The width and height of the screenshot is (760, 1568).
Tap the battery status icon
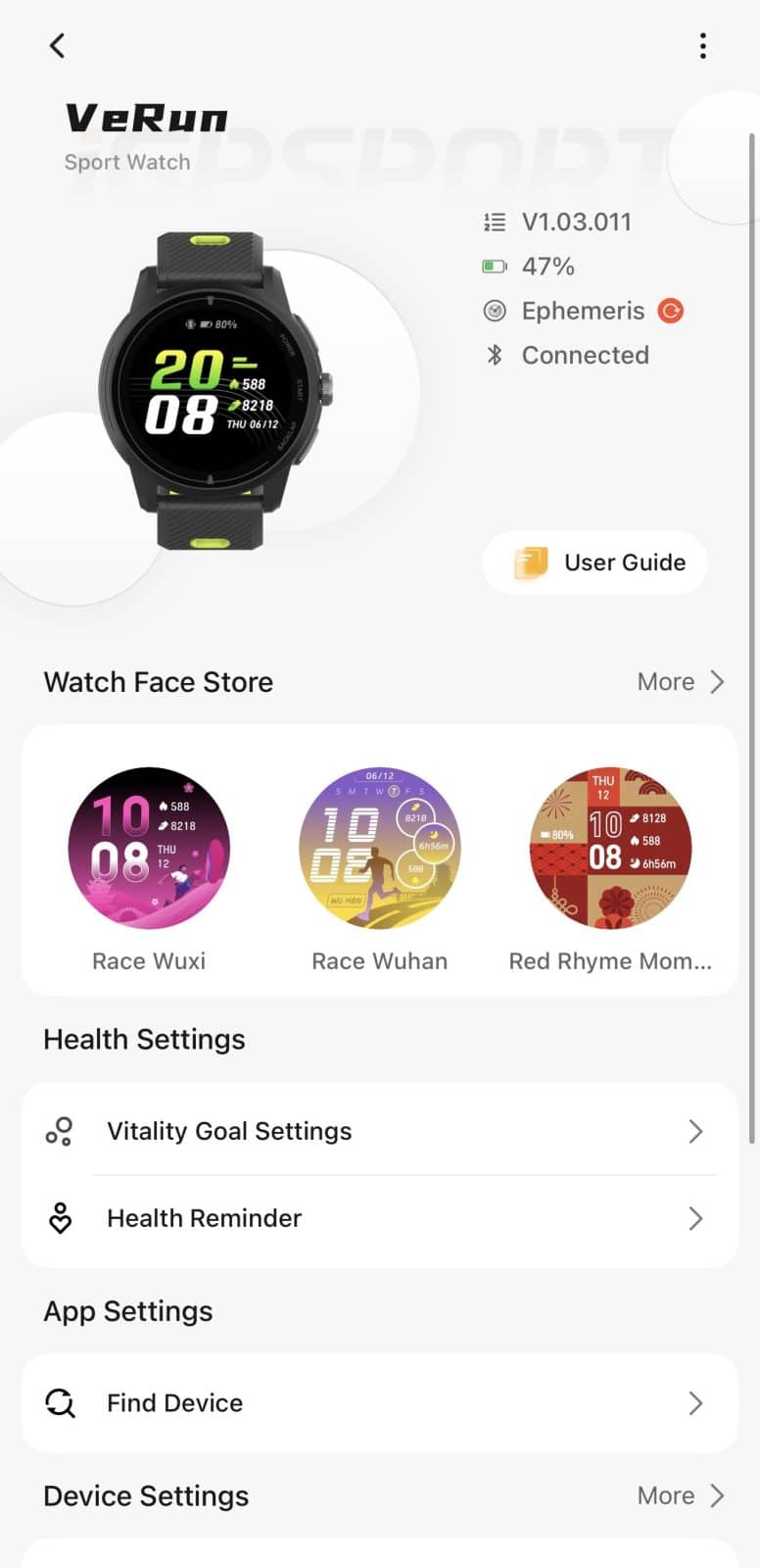pos(494,266)
